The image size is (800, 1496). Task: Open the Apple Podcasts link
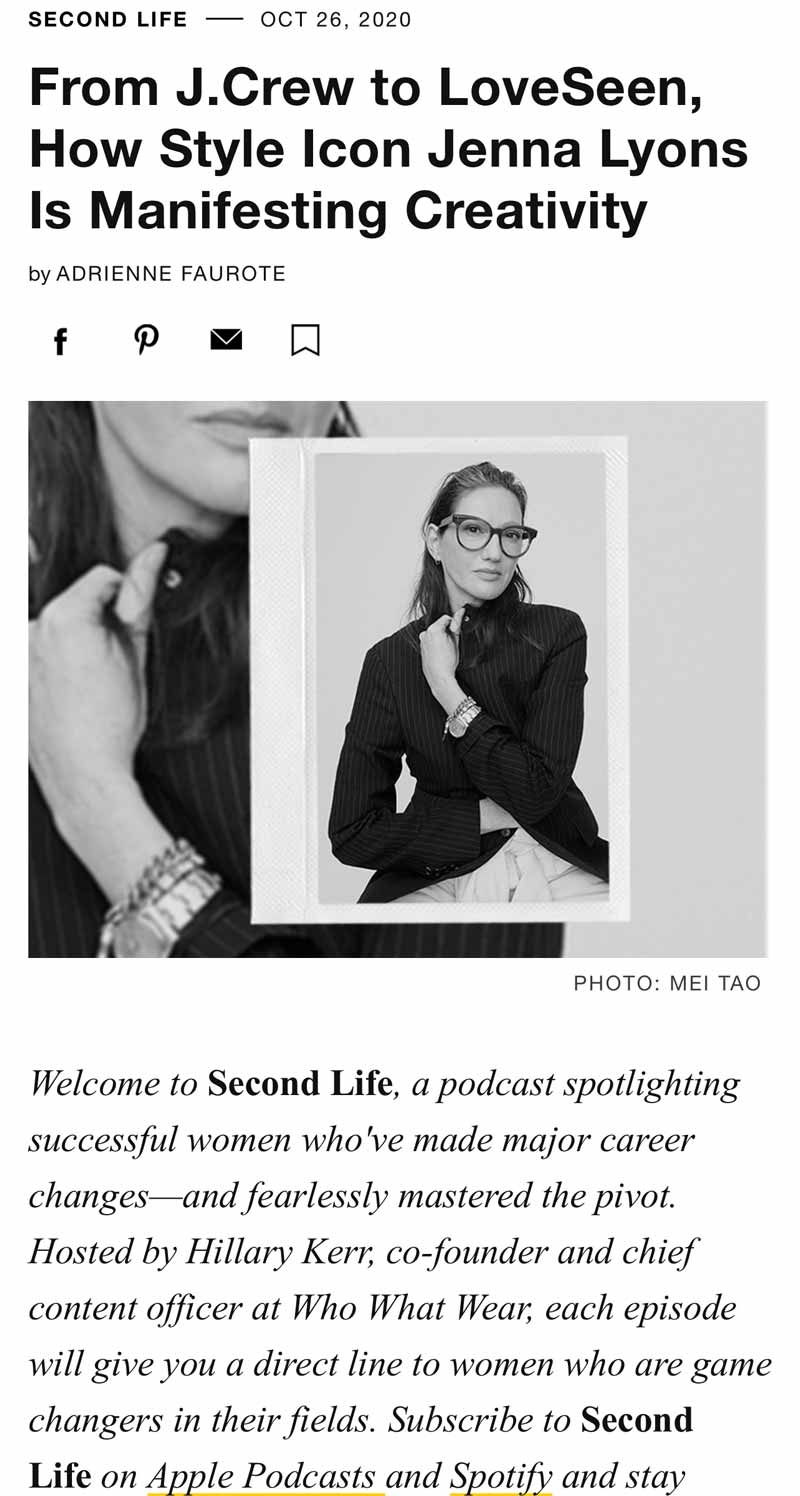coord(265,1475)
